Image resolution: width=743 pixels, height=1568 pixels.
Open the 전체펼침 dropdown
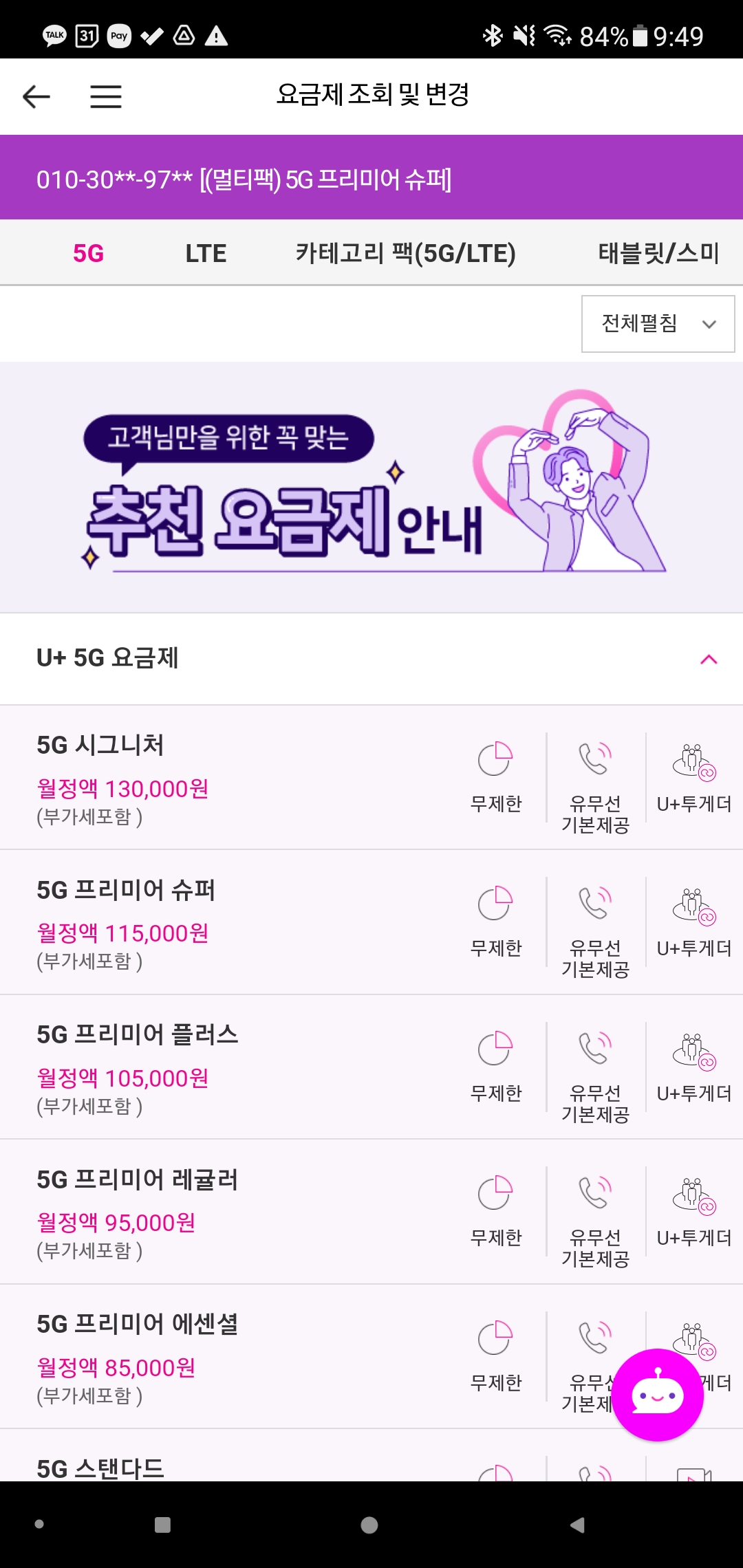point(658,324)
